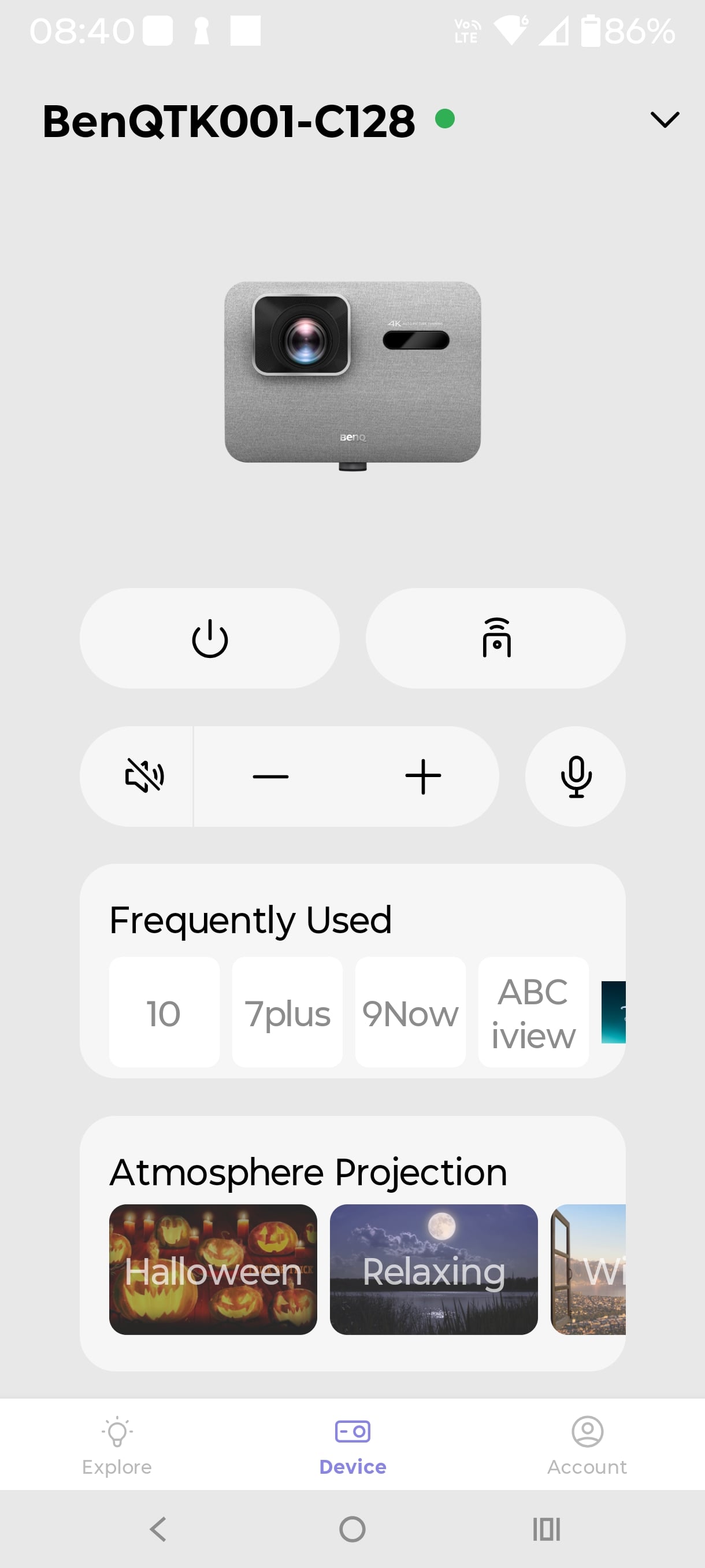The height and width of the screenshot is (1568, 705).
Task: Go back using system back button
Action: (x=158, y=1529)
